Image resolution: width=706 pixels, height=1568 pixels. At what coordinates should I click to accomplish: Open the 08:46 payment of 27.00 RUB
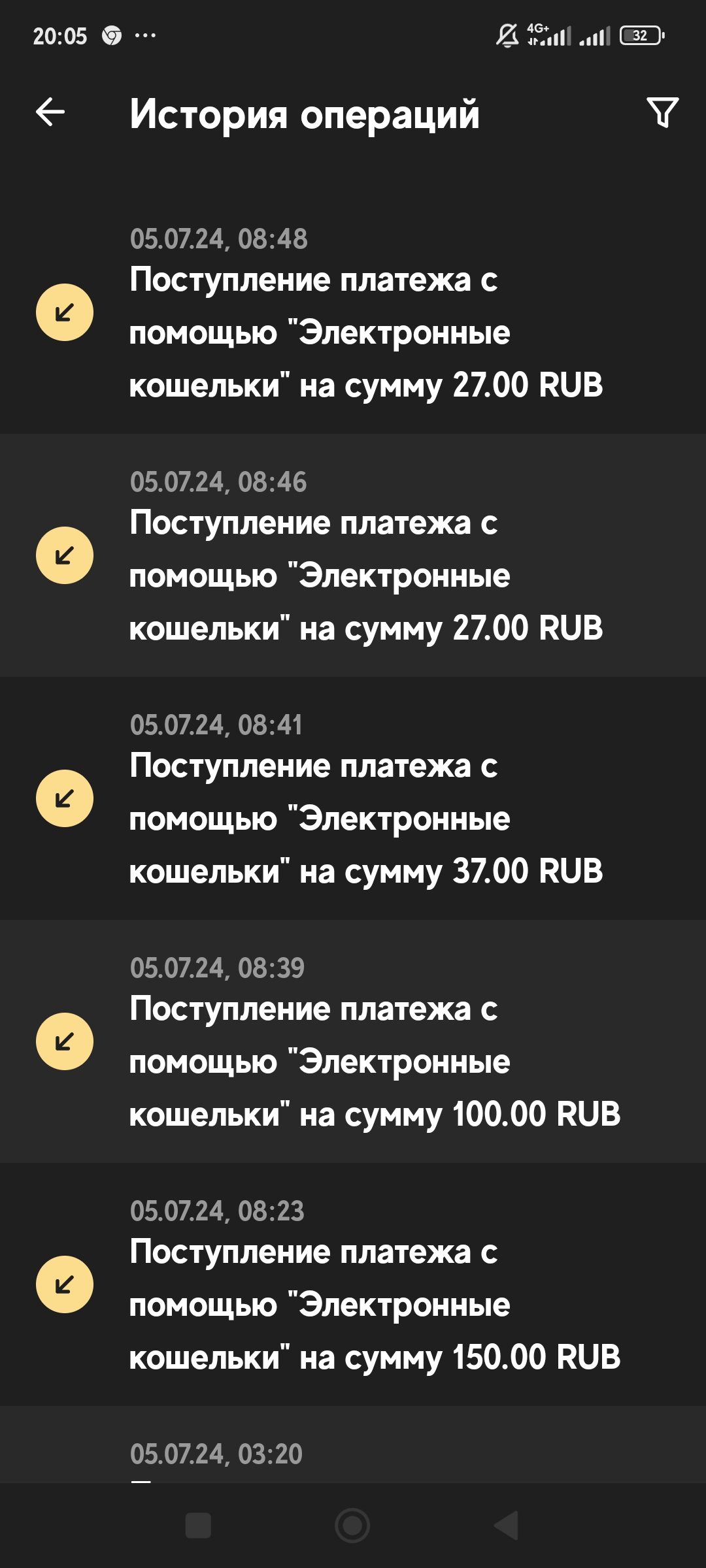tap(353, 557)
